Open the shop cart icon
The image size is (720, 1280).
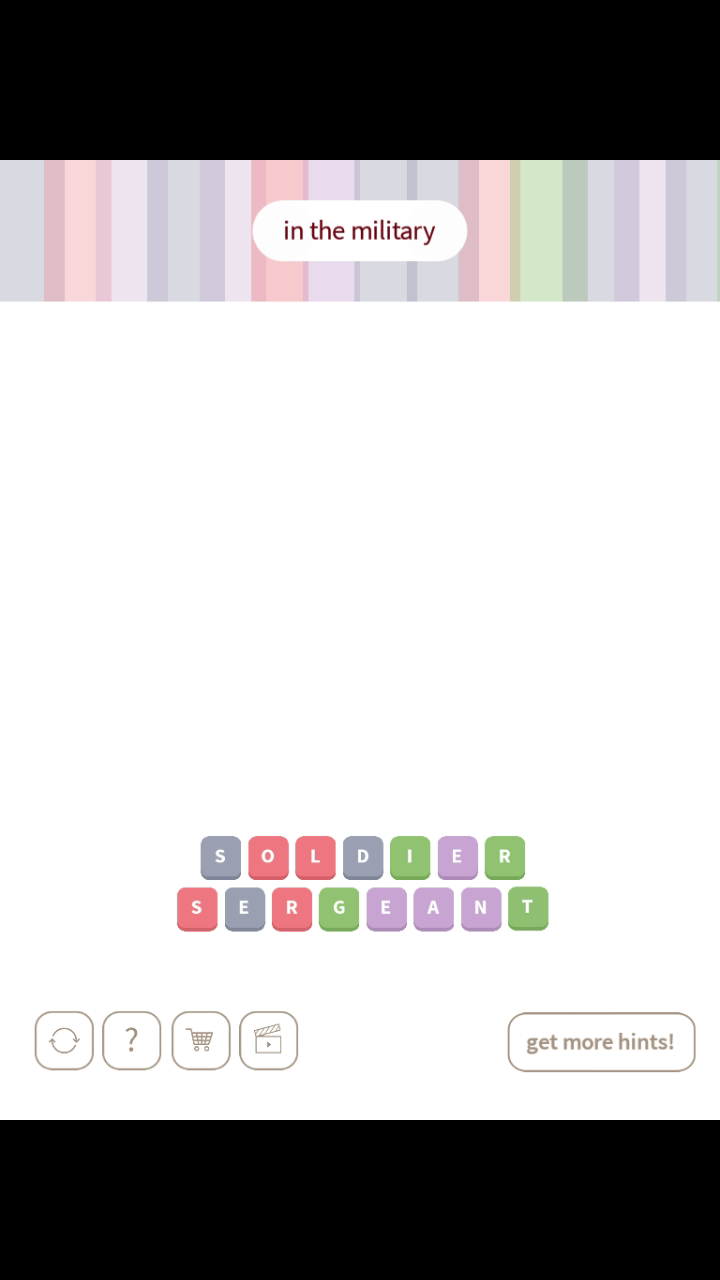coord(200,1041)
